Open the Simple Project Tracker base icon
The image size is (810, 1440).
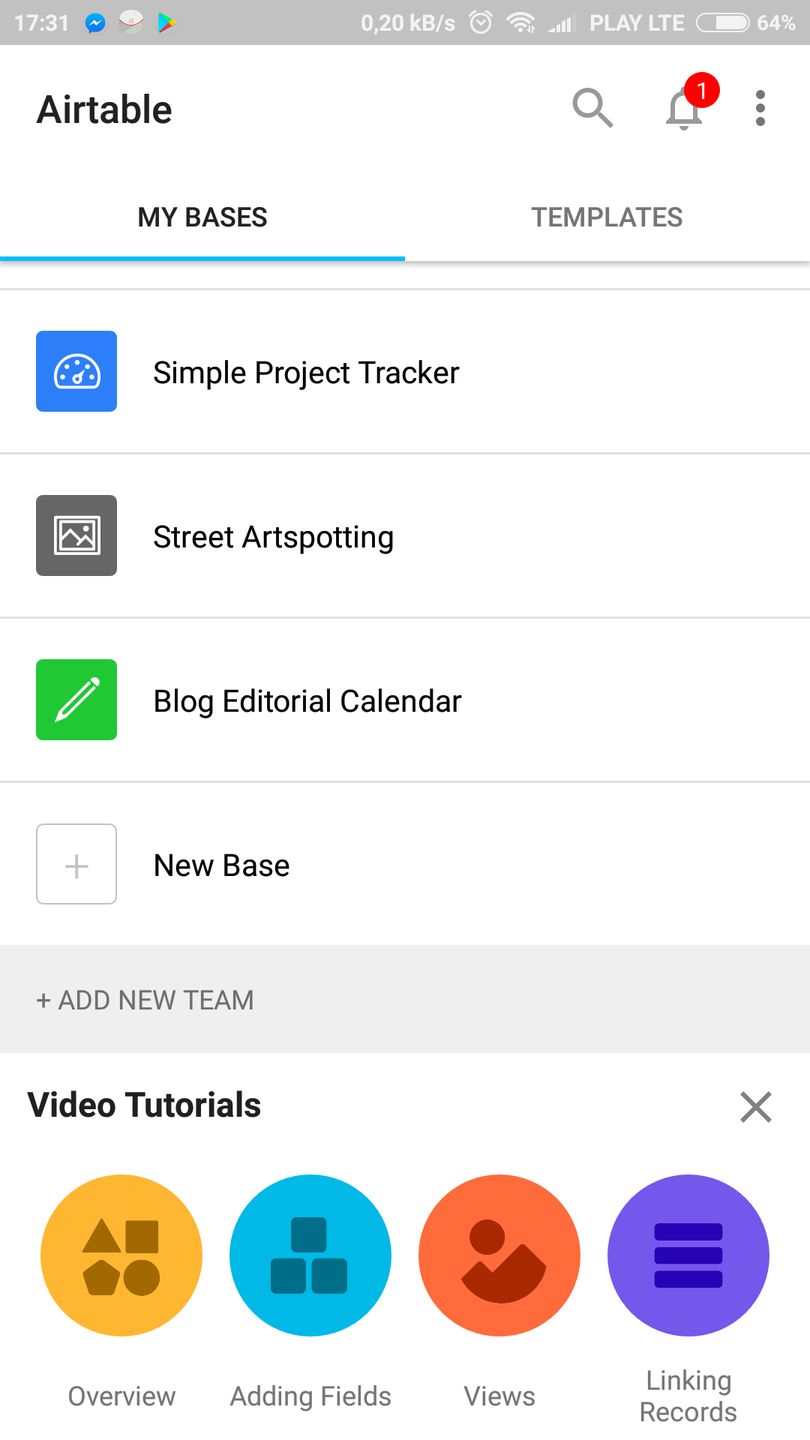[x=76, y=371]
